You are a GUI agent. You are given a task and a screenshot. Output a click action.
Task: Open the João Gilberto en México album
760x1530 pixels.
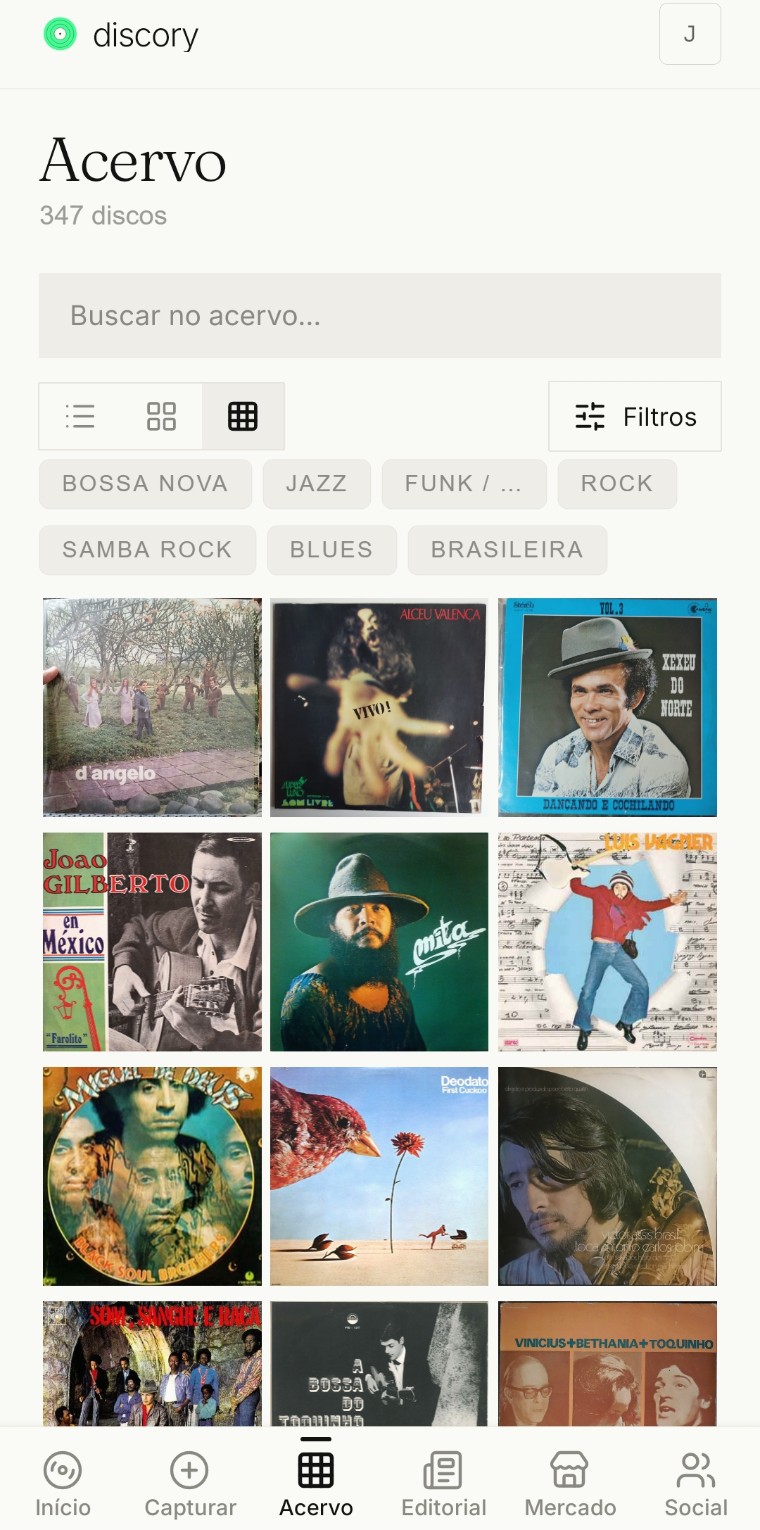(152, 942)
